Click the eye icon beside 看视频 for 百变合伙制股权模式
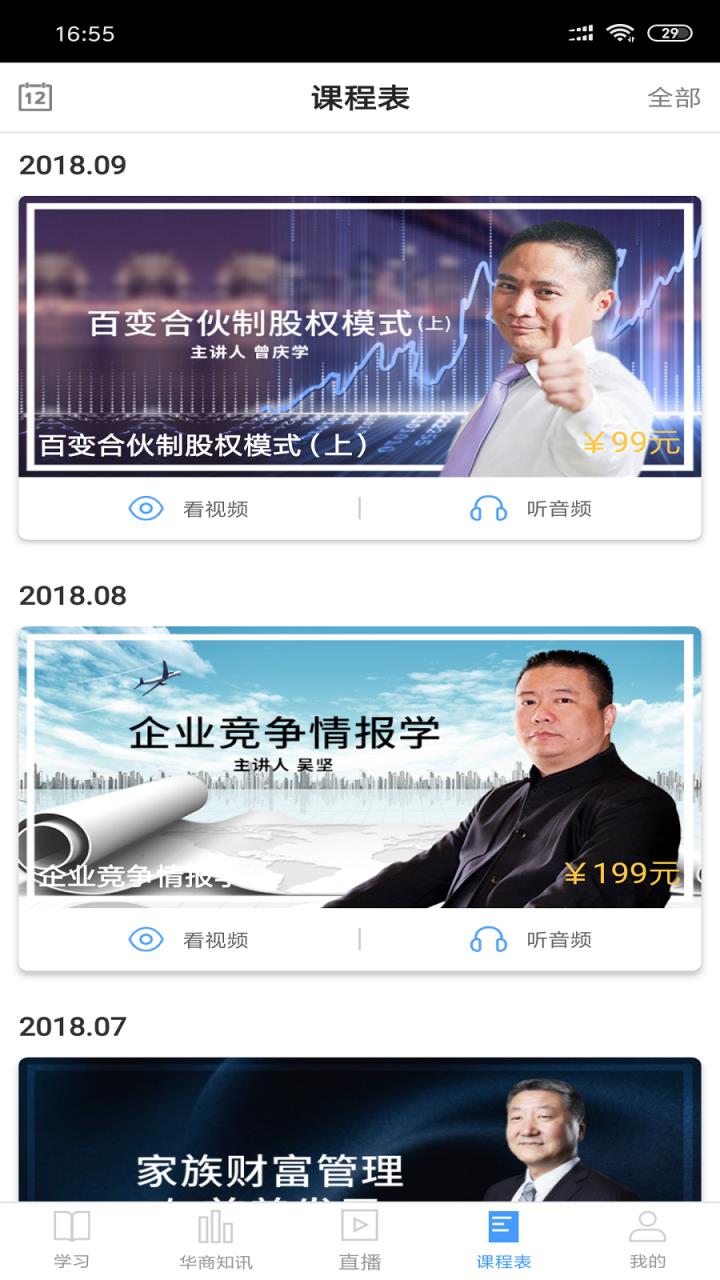 (146, 507)
